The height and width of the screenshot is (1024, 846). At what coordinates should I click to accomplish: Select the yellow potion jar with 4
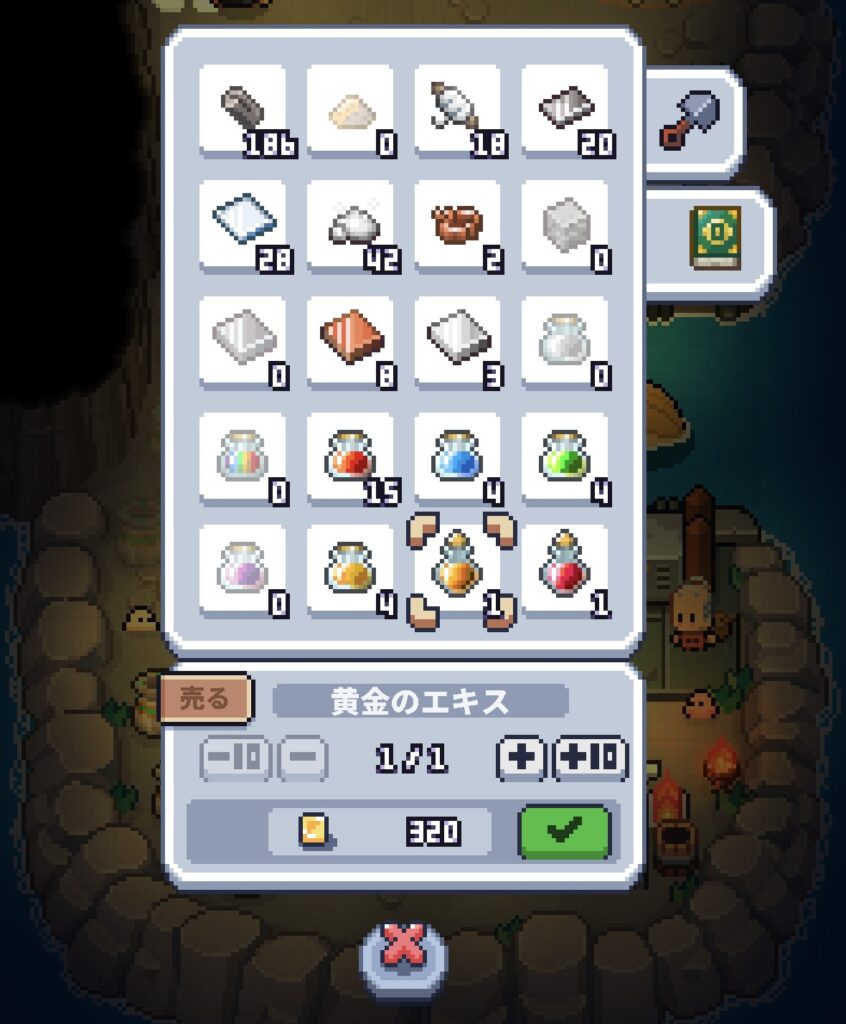pyautogui.click(x=350, y=568)
